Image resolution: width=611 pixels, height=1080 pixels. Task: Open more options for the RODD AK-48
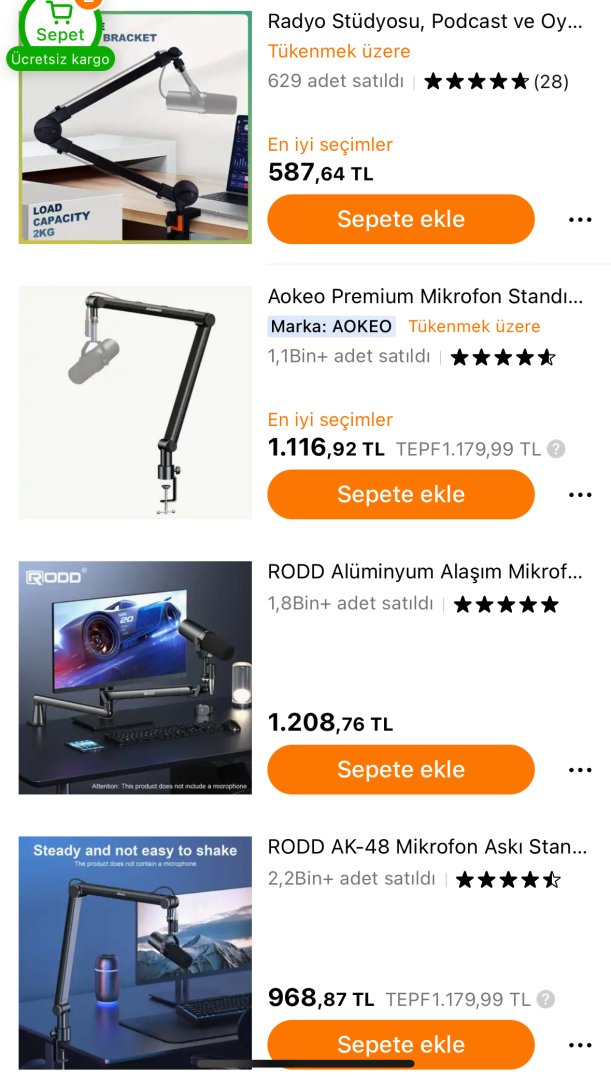(580, 1045)
